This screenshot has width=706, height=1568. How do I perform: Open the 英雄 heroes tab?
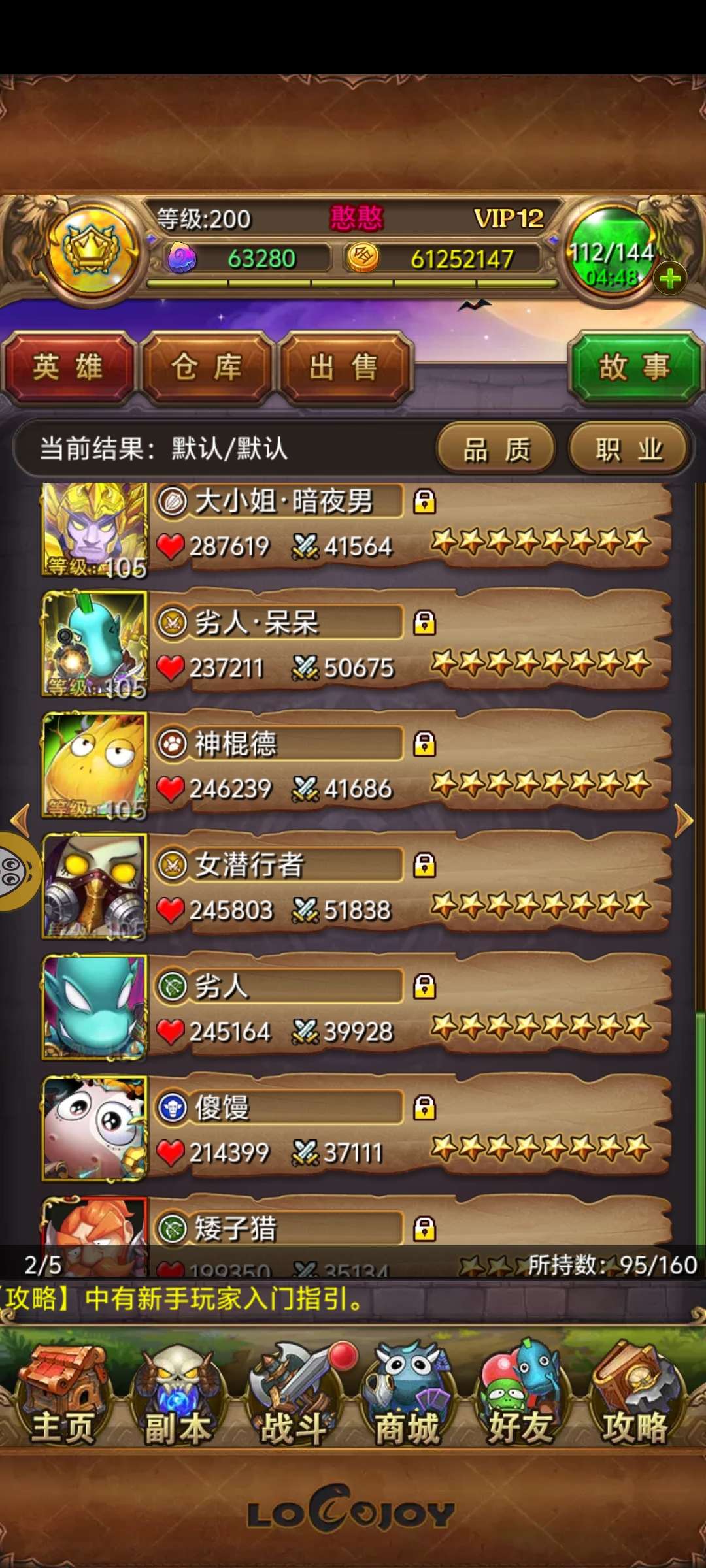pyautogui.click(x=68, y=367)
